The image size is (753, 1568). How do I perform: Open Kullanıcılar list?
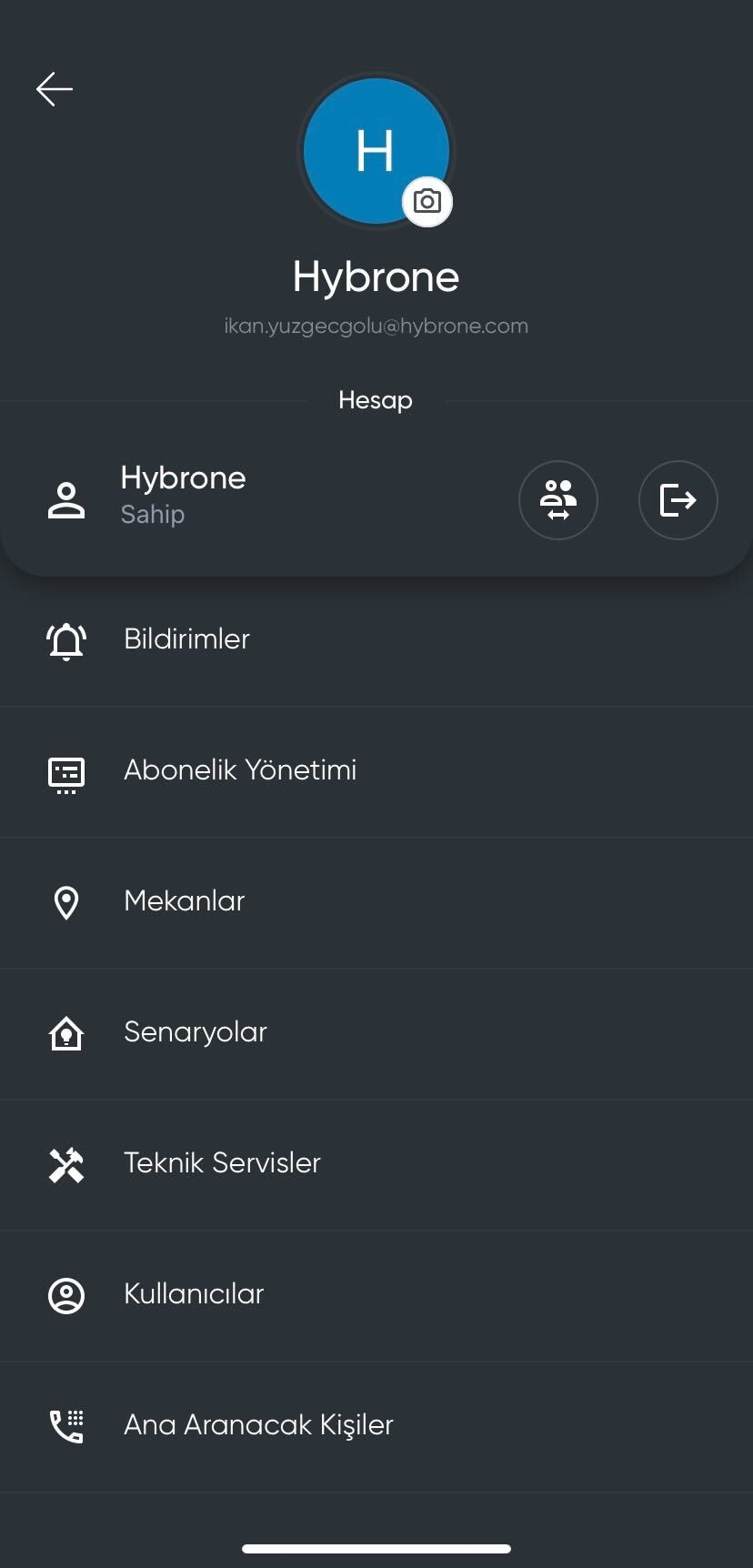pyautogui.click(x=194, y=1294)
